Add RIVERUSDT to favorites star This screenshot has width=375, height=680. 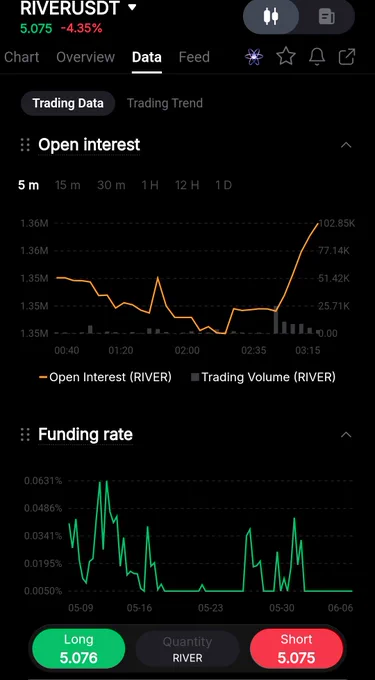(286, 57)
